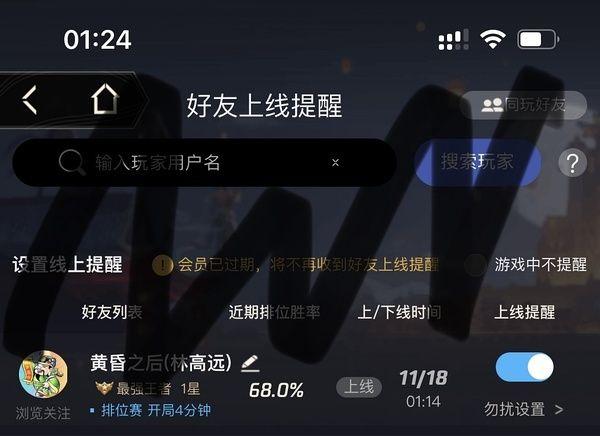Viewport: 600px width, 436px height.
Task: Open the 同玩好友 button
Action: pyautogui.click(x=523, y=104)
